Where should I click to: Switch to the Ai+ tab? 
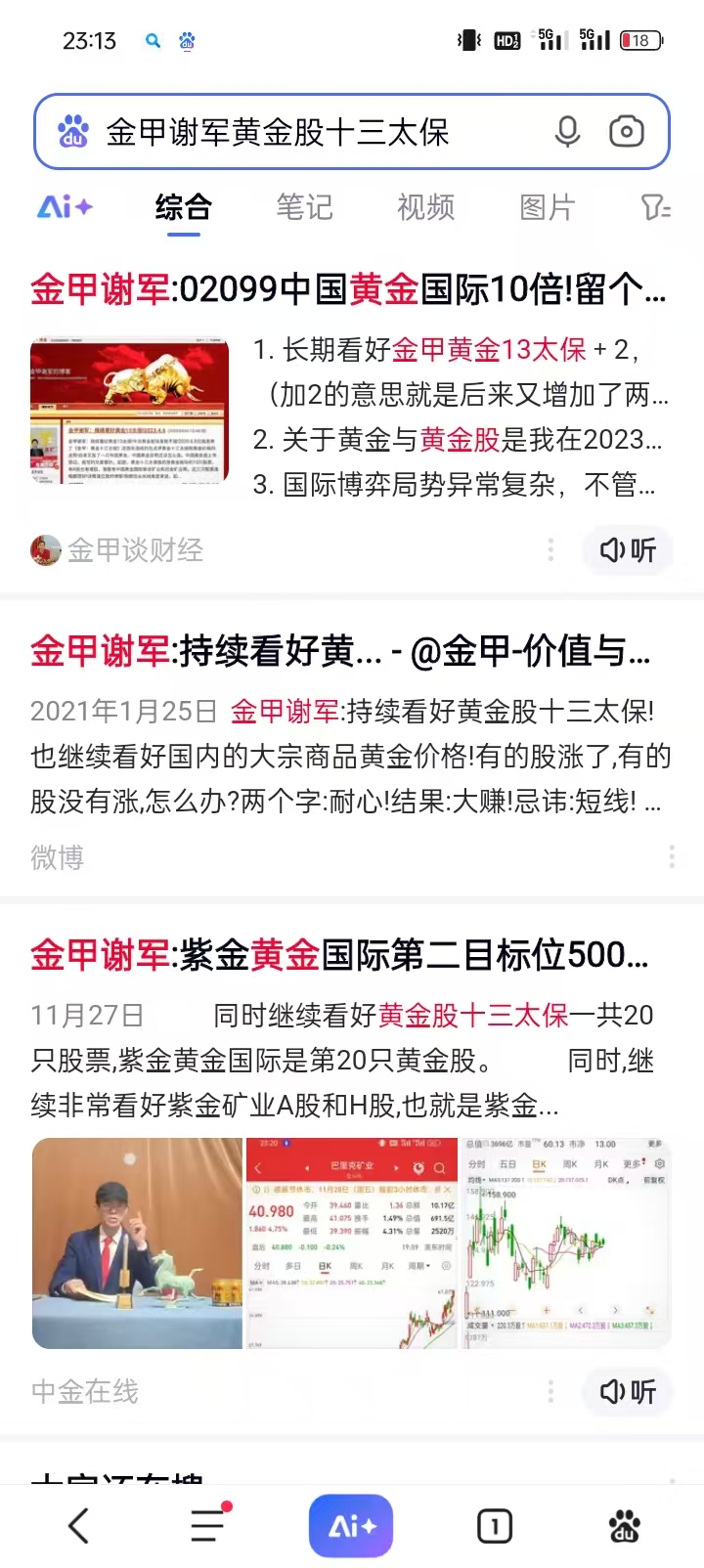click(65, 207)
